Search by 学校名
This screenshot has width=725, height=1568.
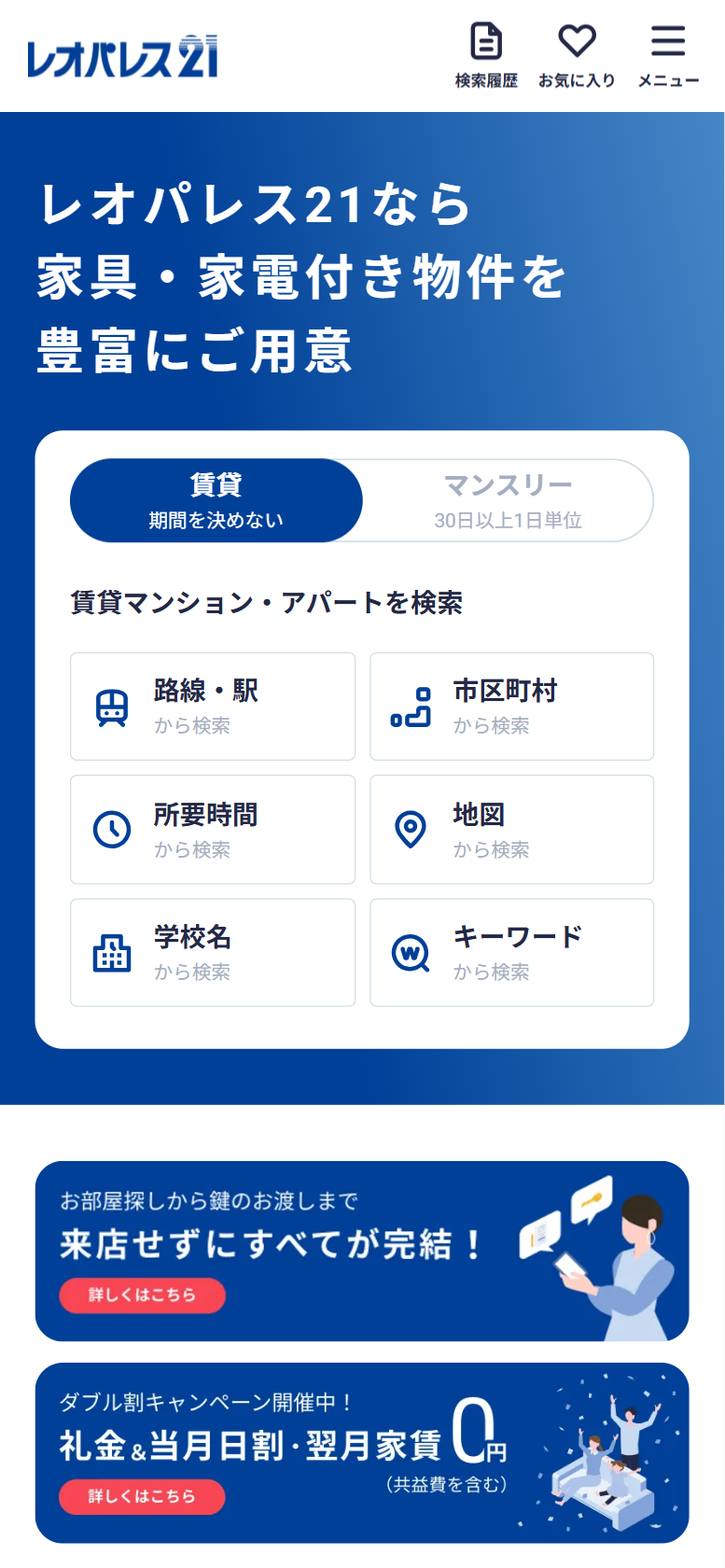click(x=213, y=953)
